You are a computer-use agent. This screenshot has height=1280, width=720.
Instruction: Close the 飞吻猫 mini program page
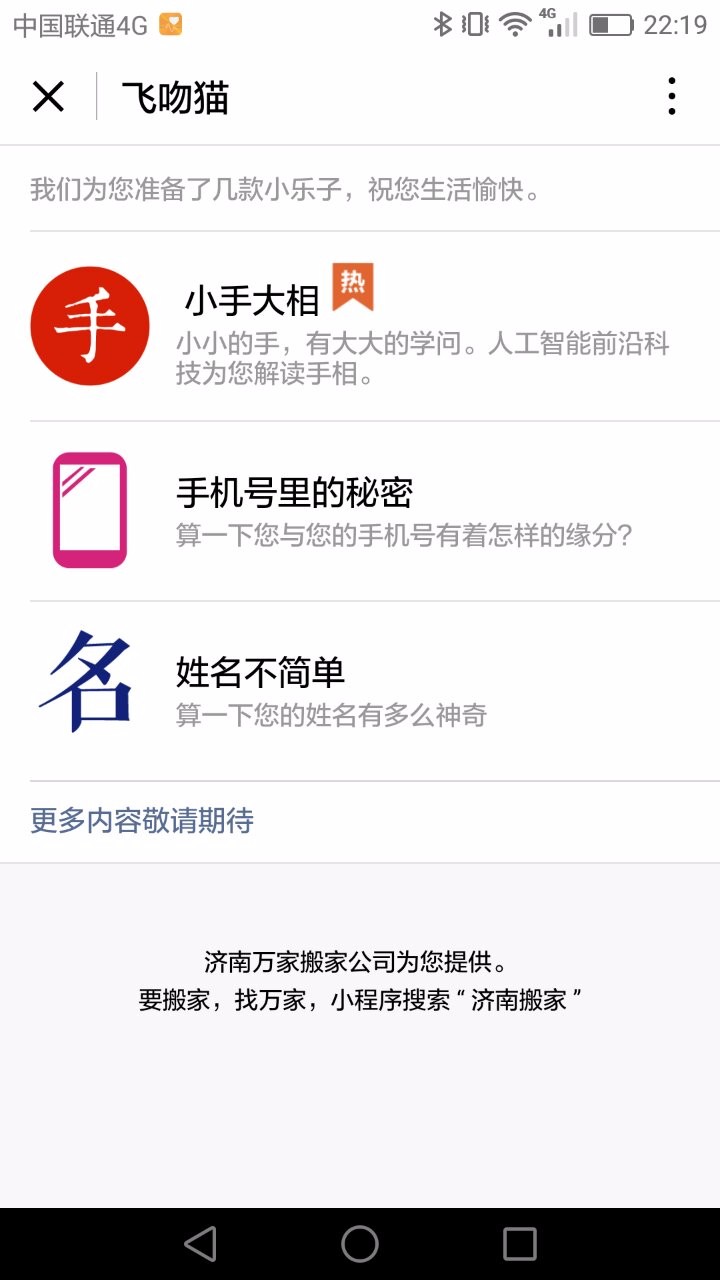[x=48, y=97]
